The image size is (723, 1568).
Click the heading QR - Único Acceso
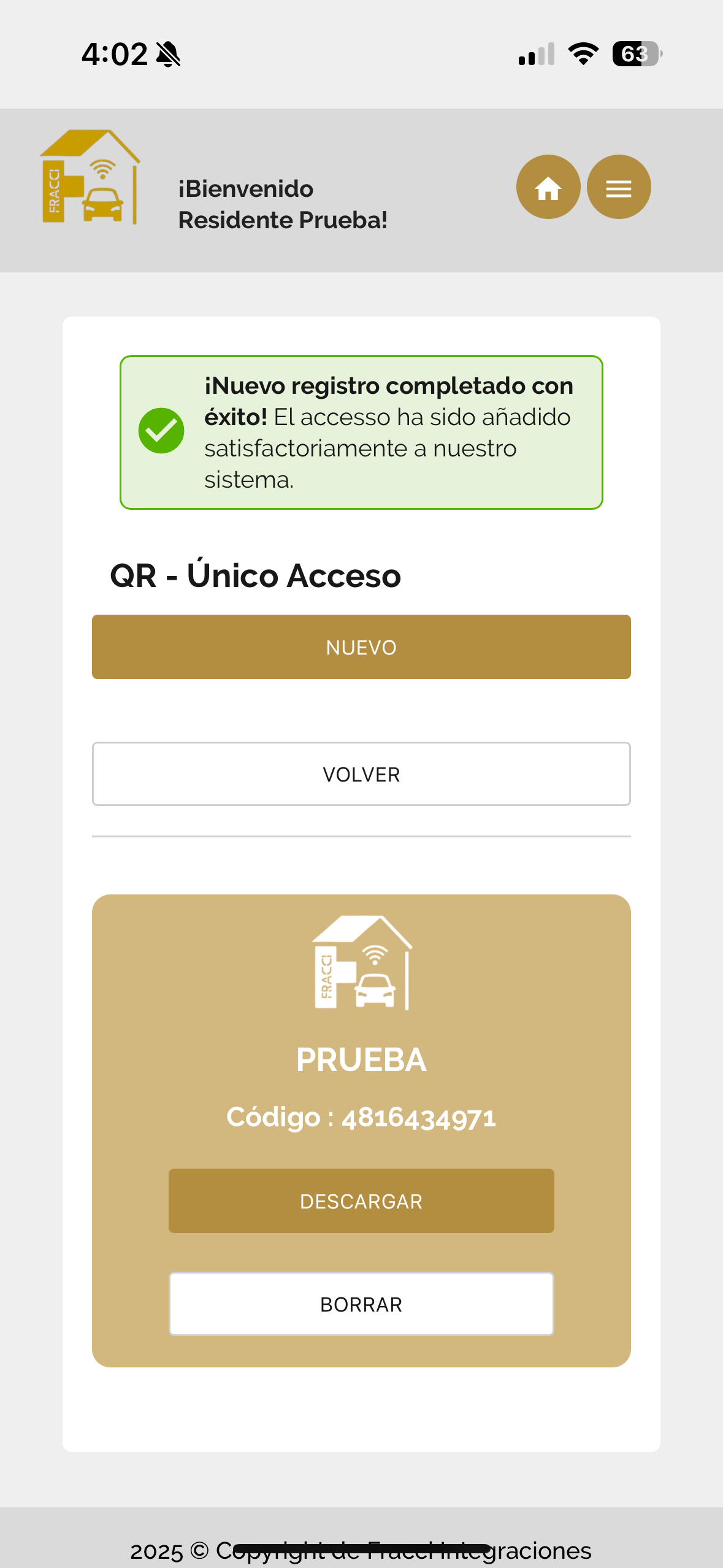click(x=254, y=575)
